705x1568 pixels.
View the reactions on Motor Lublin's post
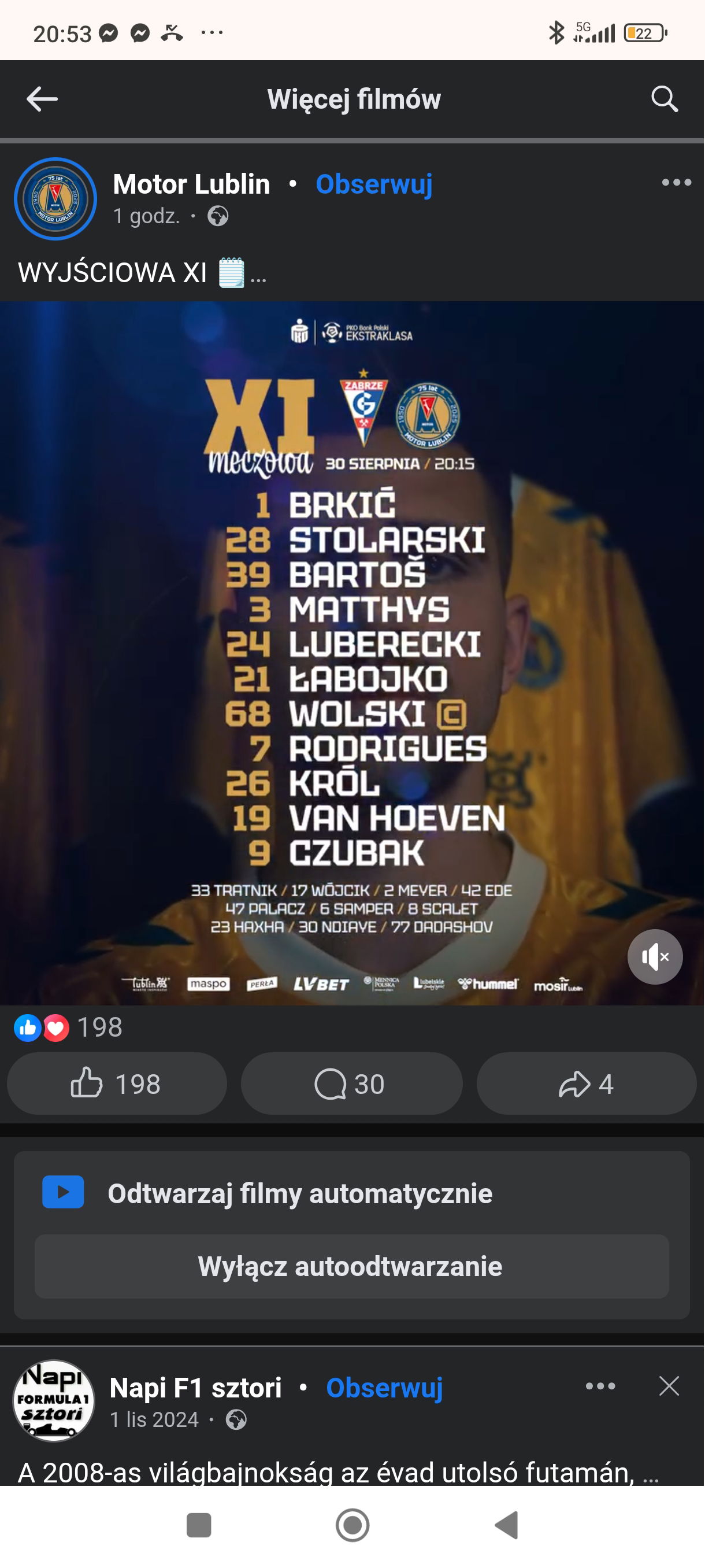click(x=68, y=1027)
